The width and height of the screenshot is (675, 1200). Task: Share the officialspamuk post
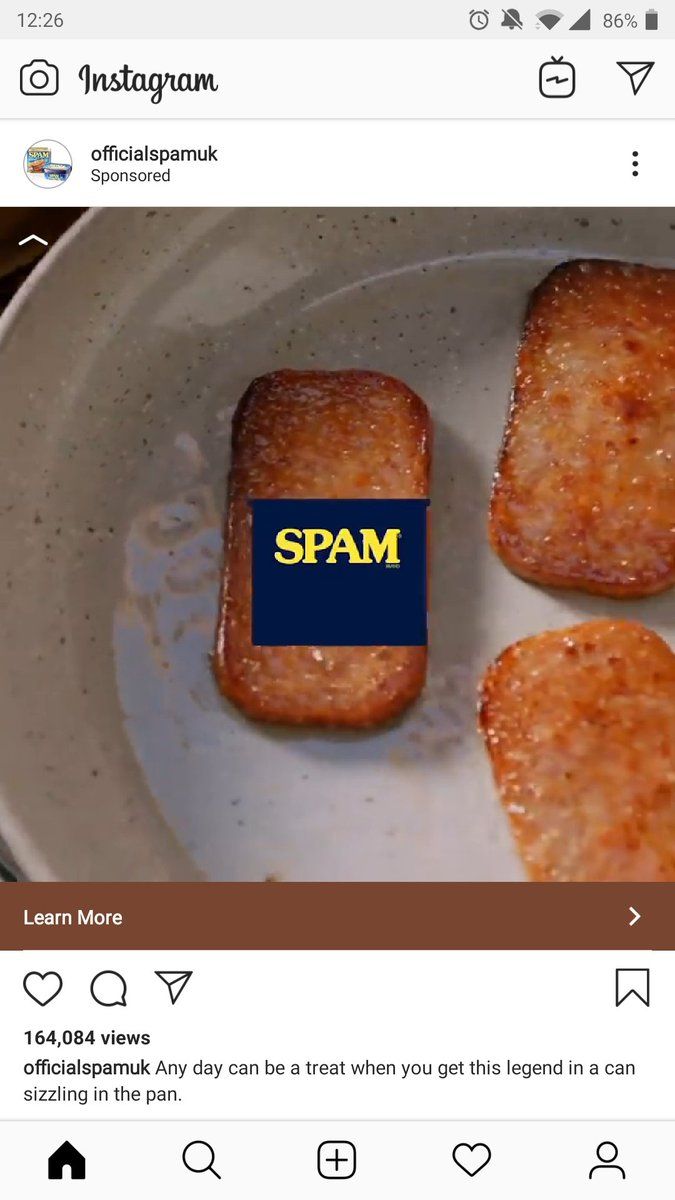pos(174,988)
